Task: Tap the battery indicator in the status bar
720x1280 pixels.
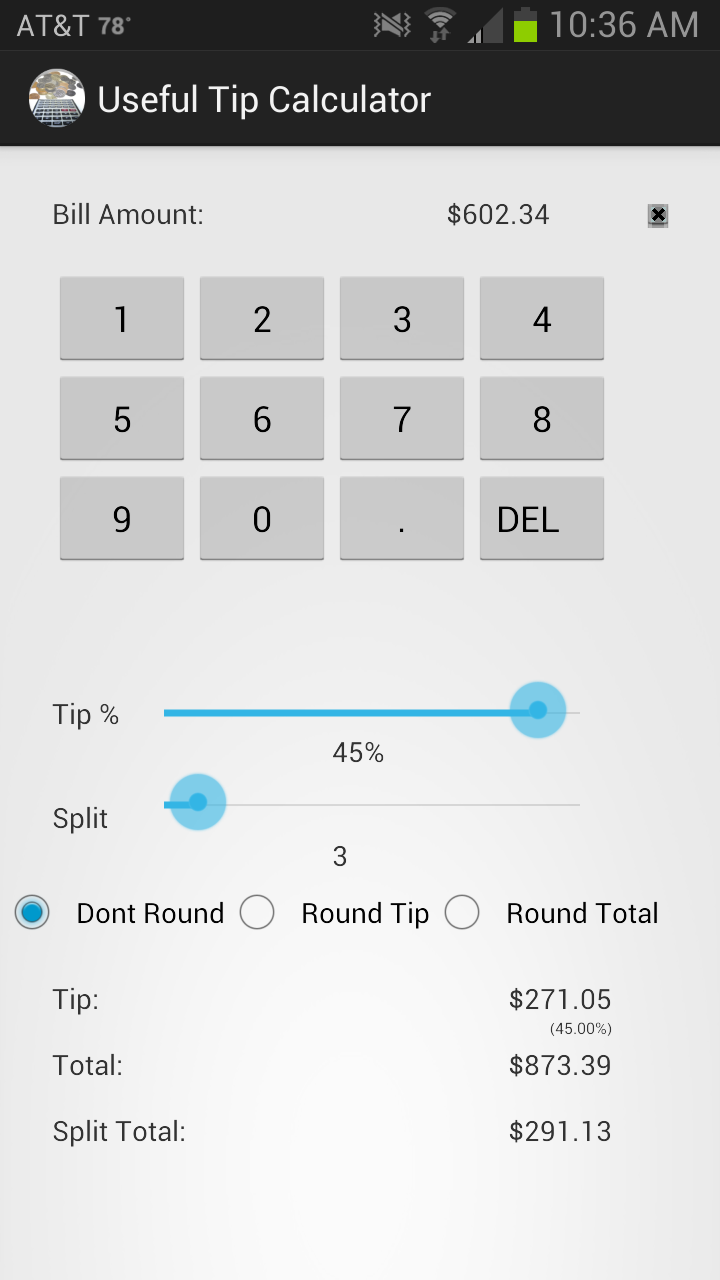Action: [525, 24]
